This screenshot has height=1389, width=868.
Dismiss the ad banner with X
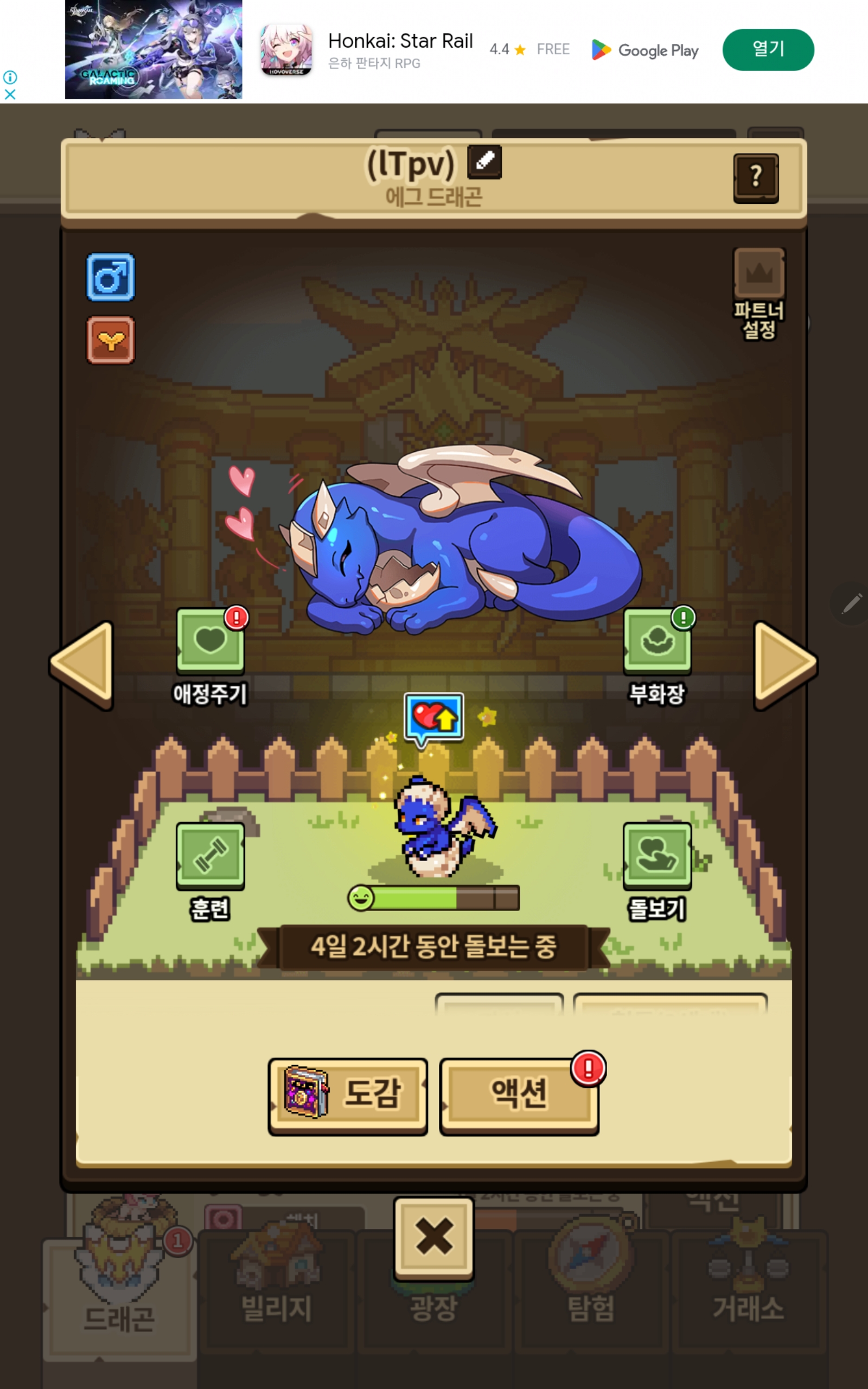(x=10, y=94)
